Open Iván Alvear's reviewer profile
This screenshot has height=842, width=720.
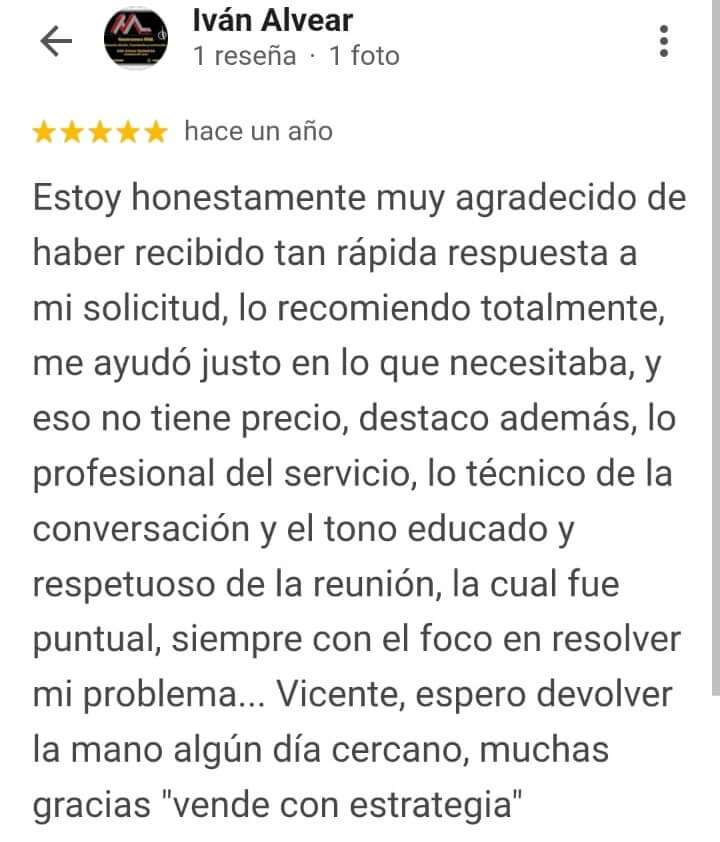pyautogui.click(x=271, y=20)
